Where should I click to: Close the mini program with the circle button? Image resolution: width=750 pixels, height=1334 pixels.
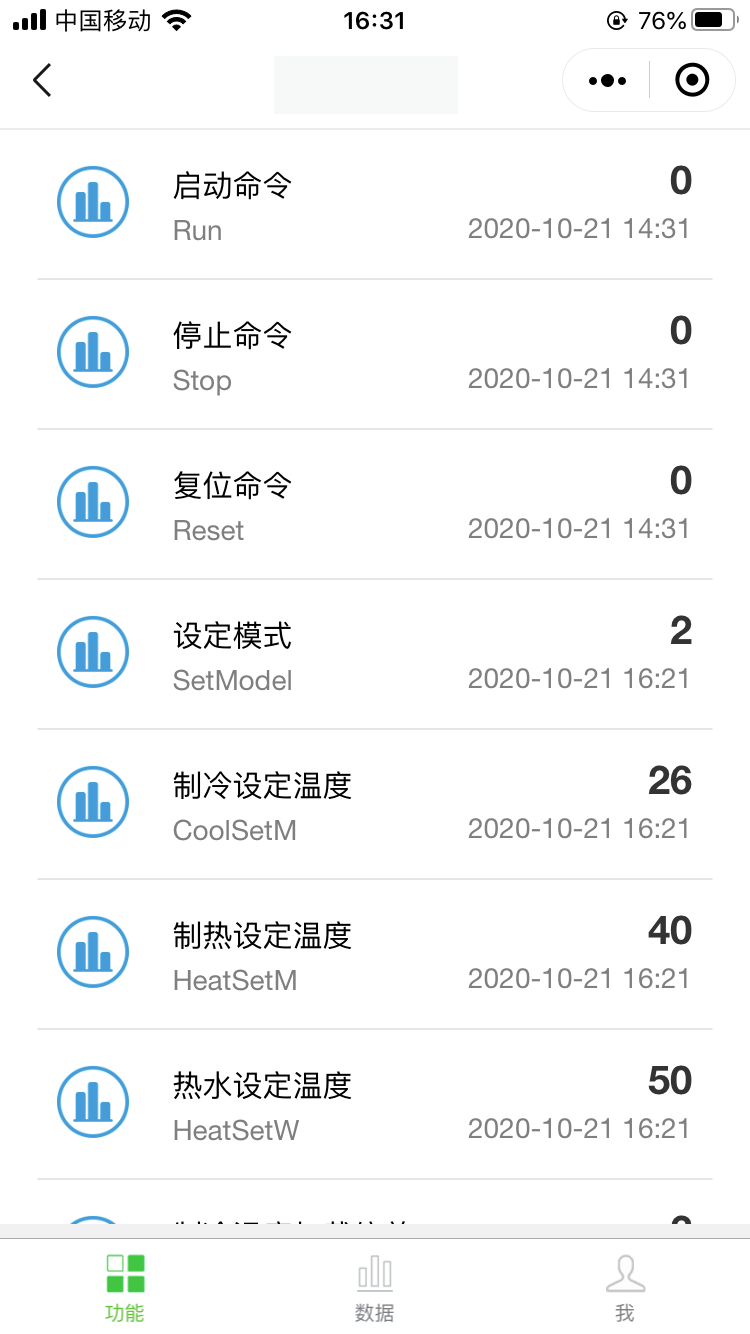click(x=692, y=80)
